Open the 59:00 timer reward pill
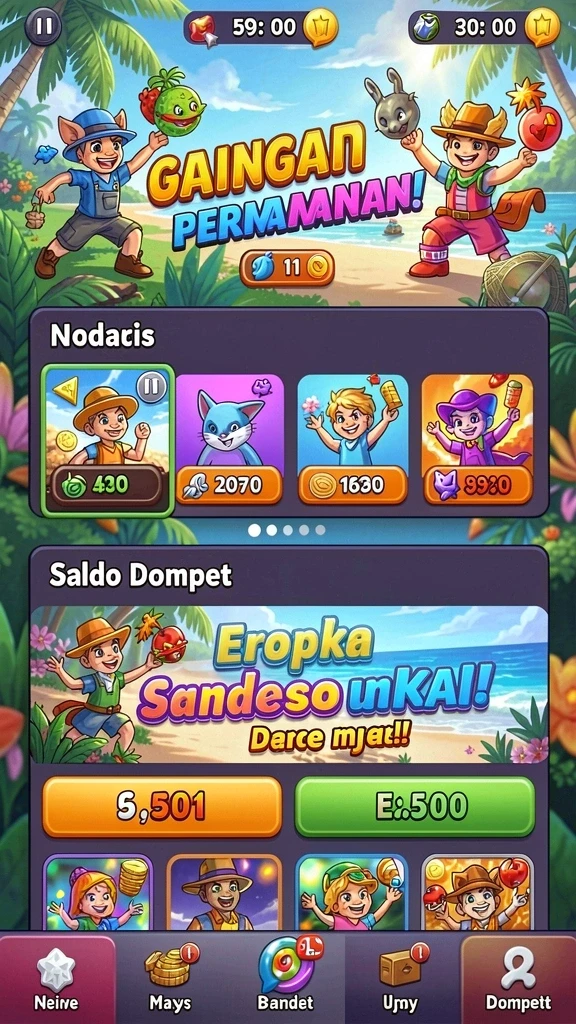Image resolution: width=576 pixels, height=1024 pixels. [262, 28]
